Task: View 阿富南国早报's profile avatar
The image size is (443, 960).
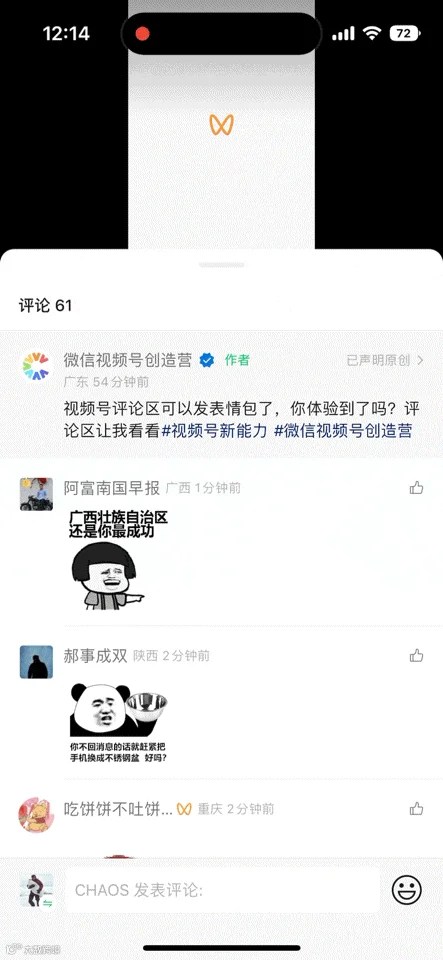Action: pos(36,494)
